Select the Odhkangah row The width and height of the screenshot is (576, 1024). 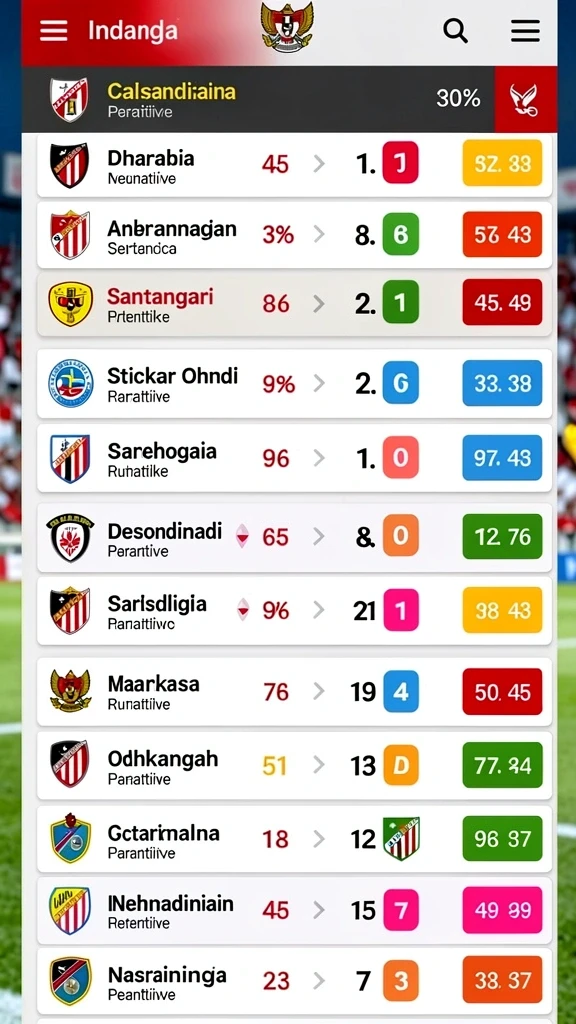coord(295,765)
